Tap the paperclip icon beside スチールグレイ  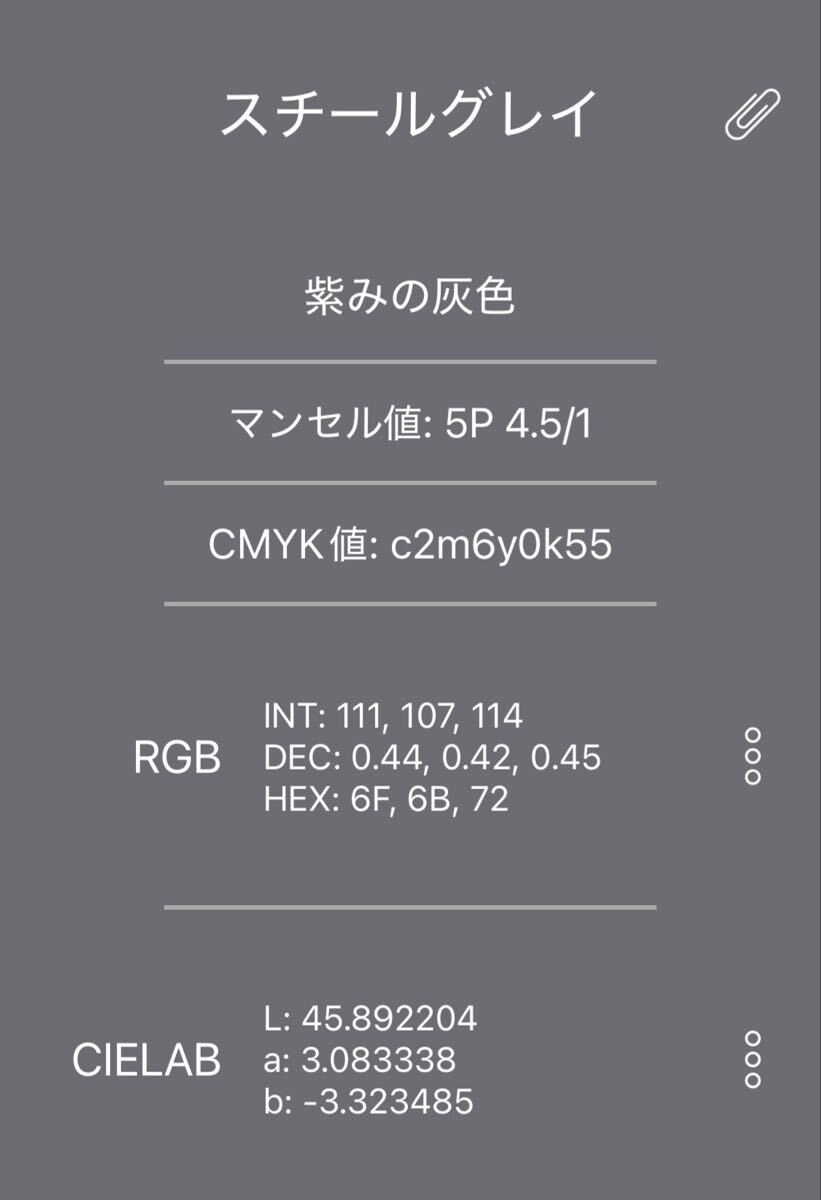click(x=752, y=114)
